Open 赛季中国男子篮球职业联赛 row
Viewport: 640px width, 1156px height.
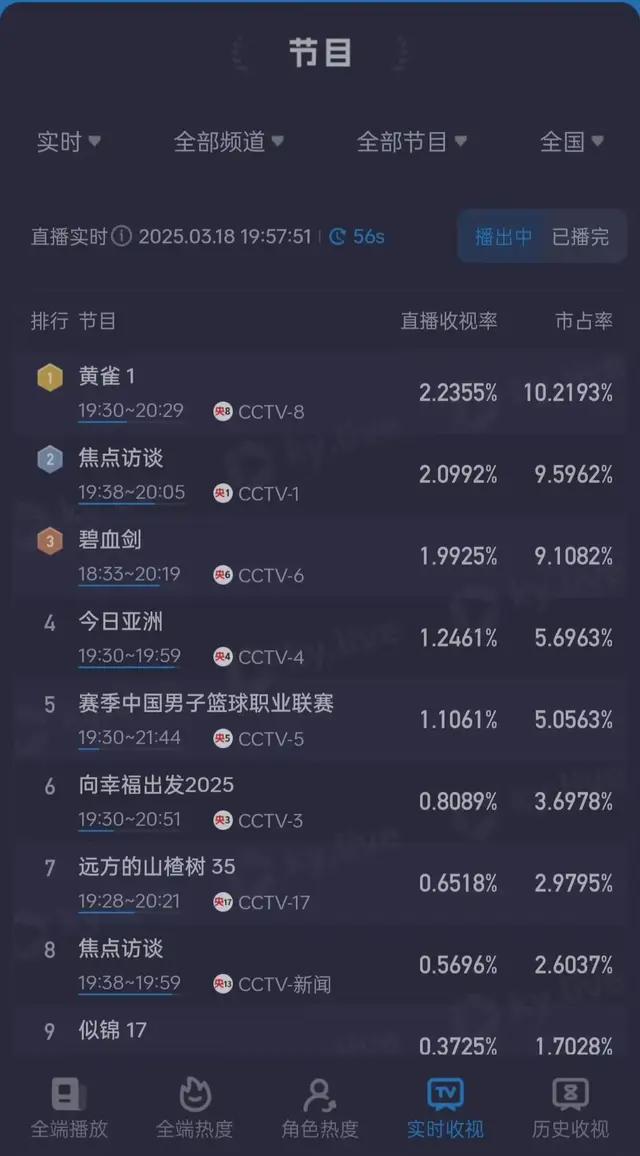(320, 720)
